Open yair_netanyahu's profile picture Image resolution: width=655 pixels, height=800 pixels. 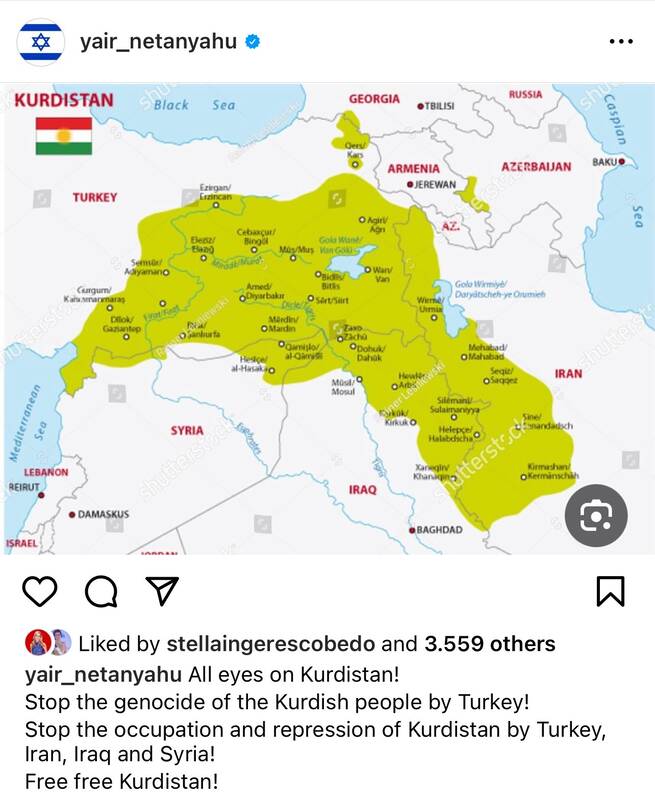coord(40,42)
